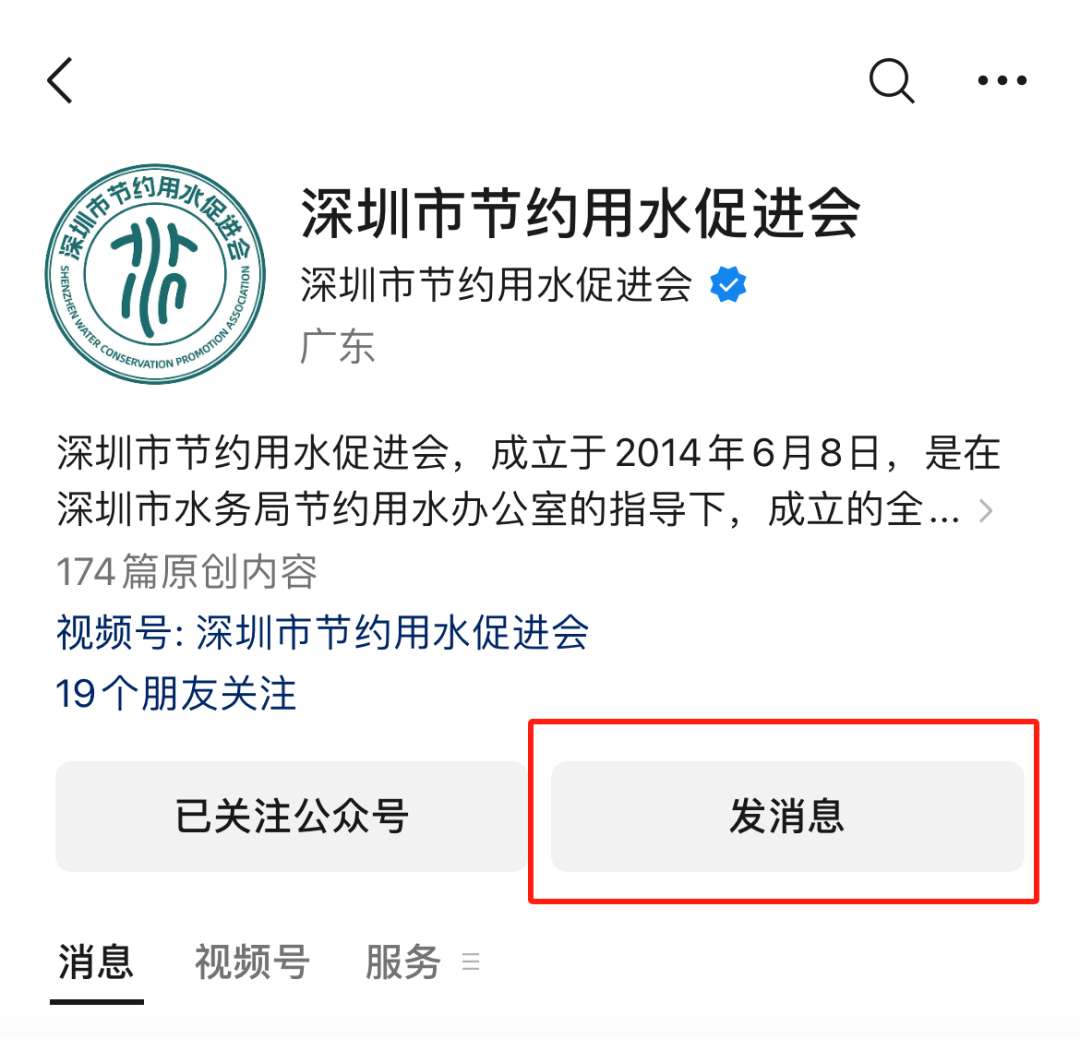The height and width of the screenshot is (1039, 1080).
Task: Open the 视频号 channel link
Action: coord(322,632)
